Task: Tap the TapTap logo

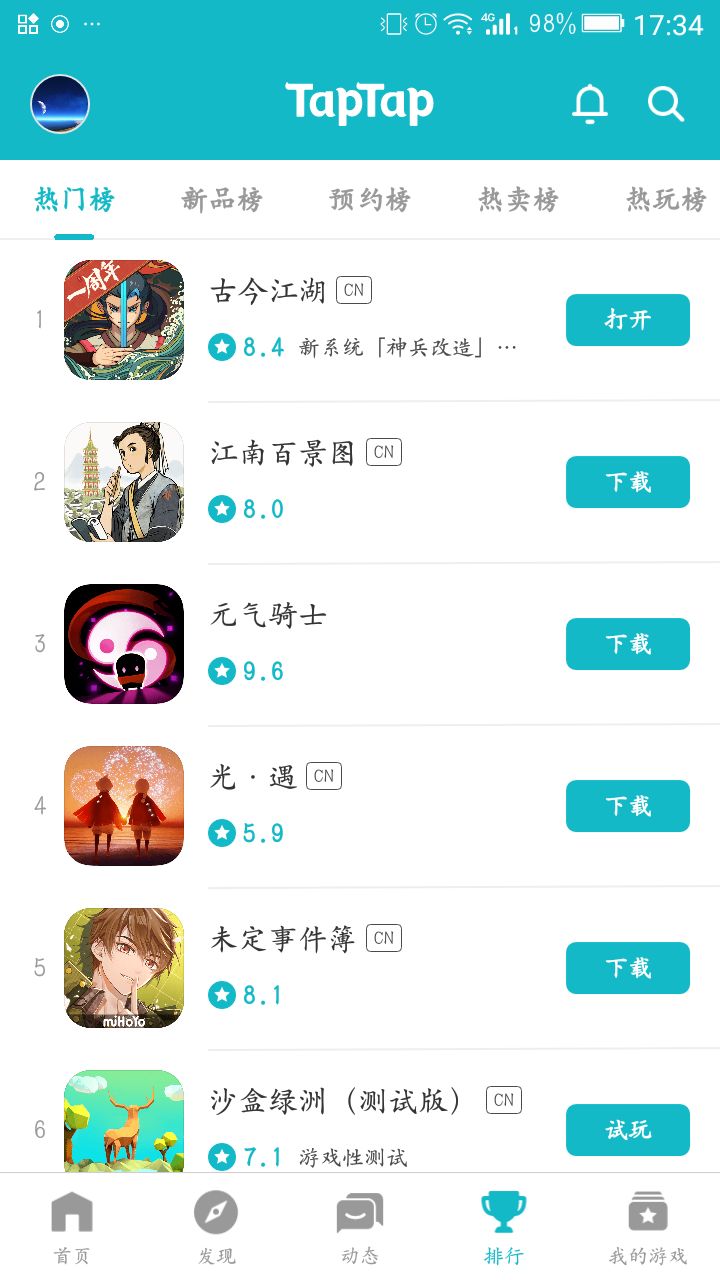Action: (x=360, y=100)
